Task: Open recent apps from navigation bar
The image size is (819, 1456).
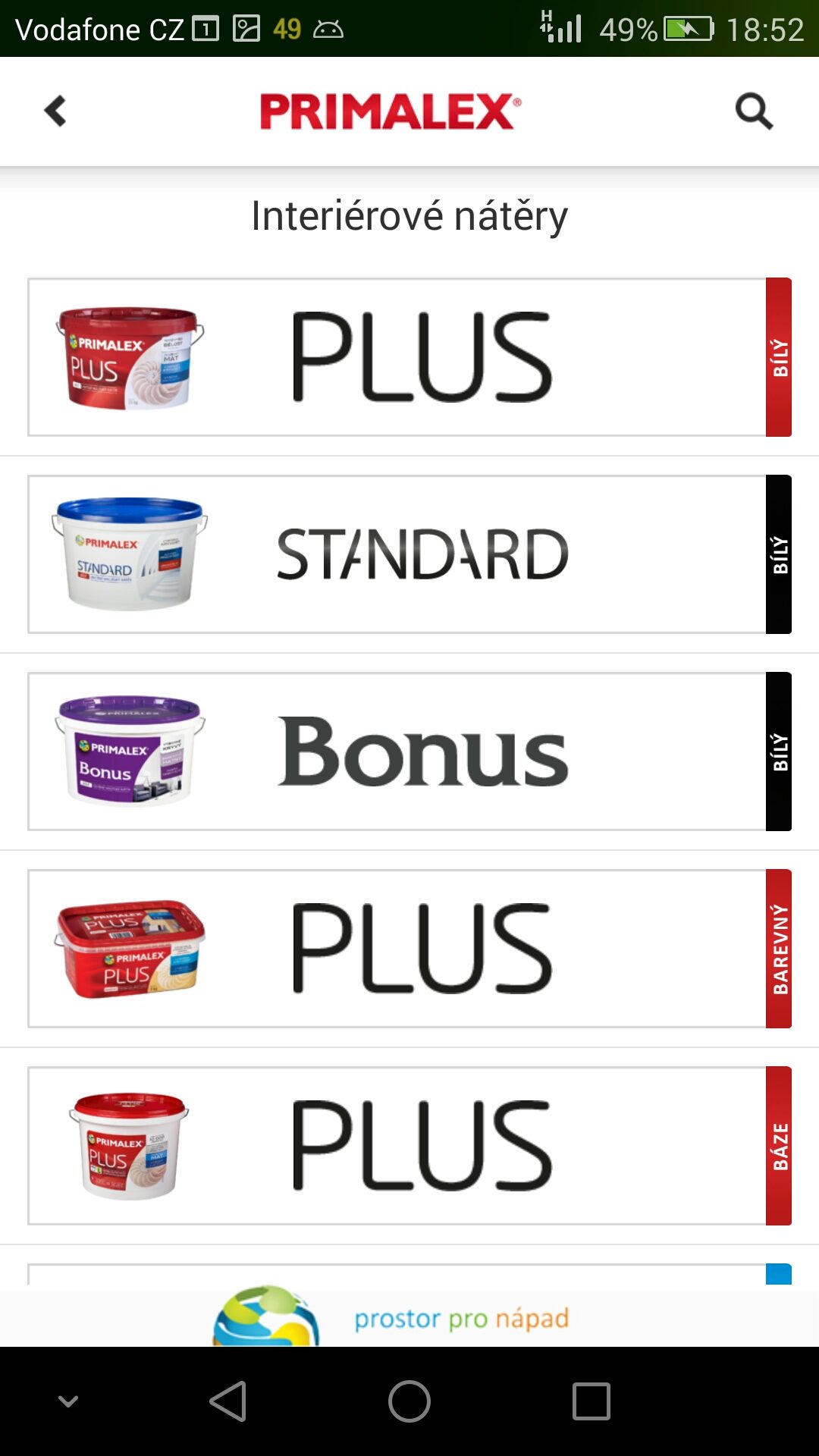Action: (x=591, y=1401)
